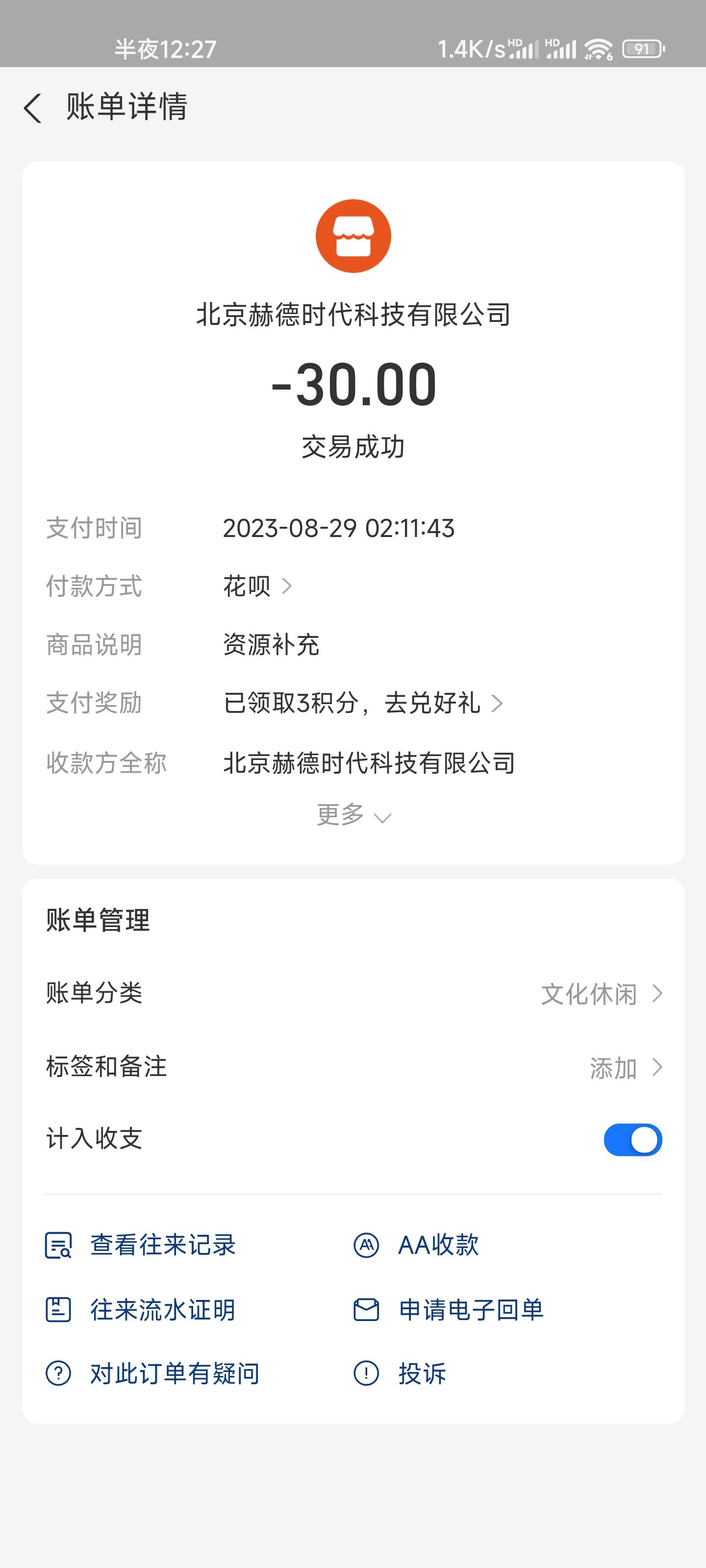Screen dimensions: 706x1568
Task: Open the 北京赫德时代科技有限公司 merchant icon
Action: tap(353, 236)
